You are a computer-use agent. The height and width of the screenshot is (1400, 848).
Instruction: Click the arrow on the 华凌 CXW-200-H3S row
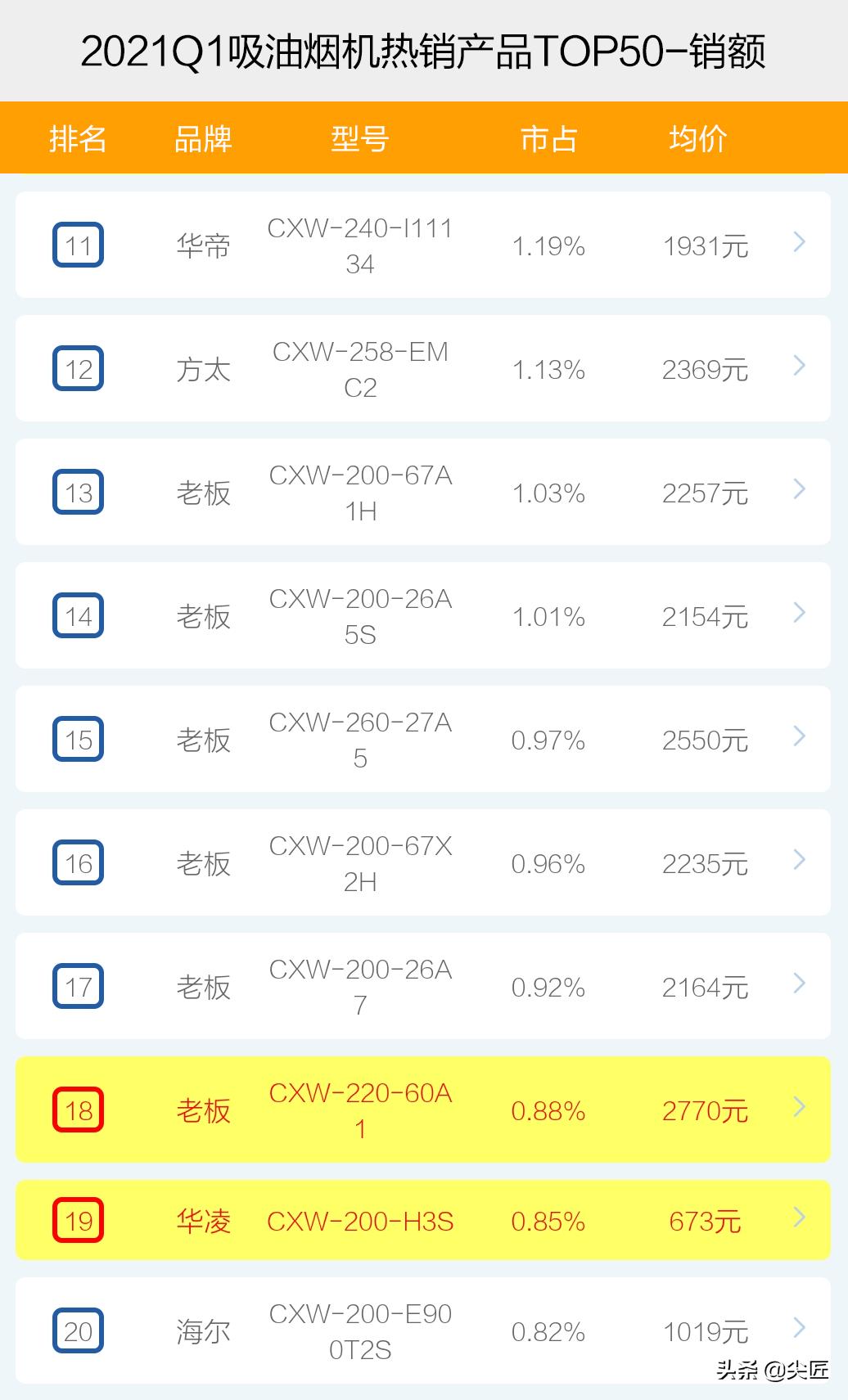[797, 1220]
